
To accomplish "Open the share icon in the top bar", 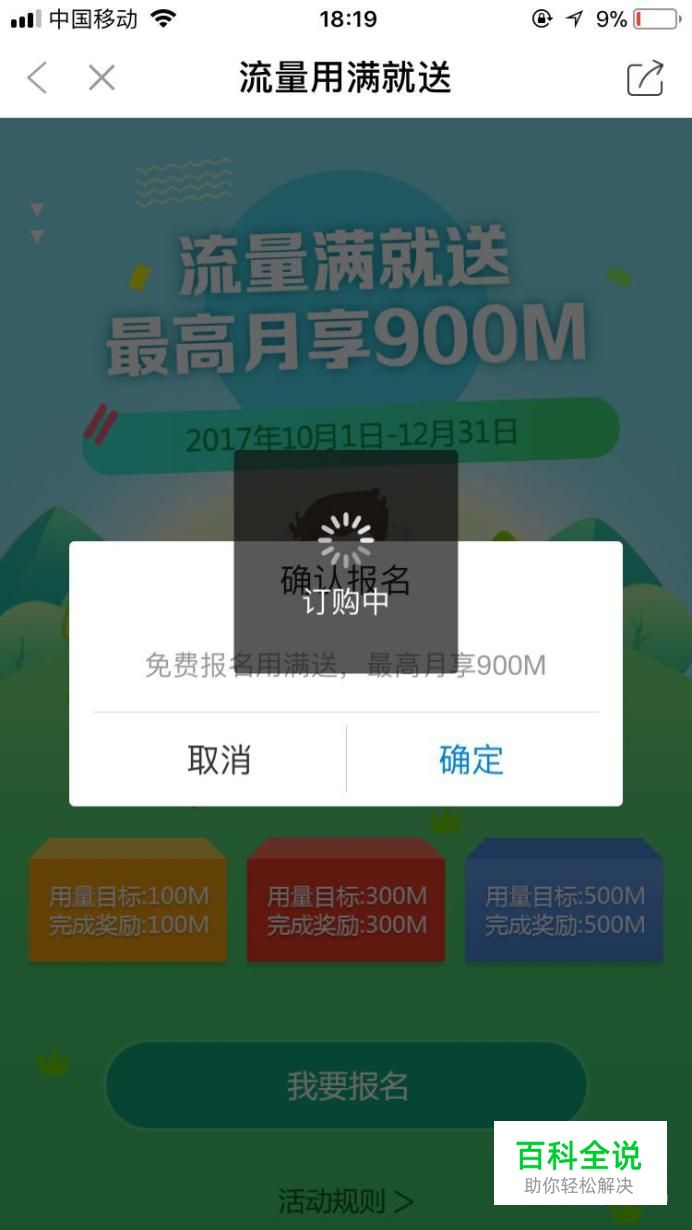I will coord(645,78).
